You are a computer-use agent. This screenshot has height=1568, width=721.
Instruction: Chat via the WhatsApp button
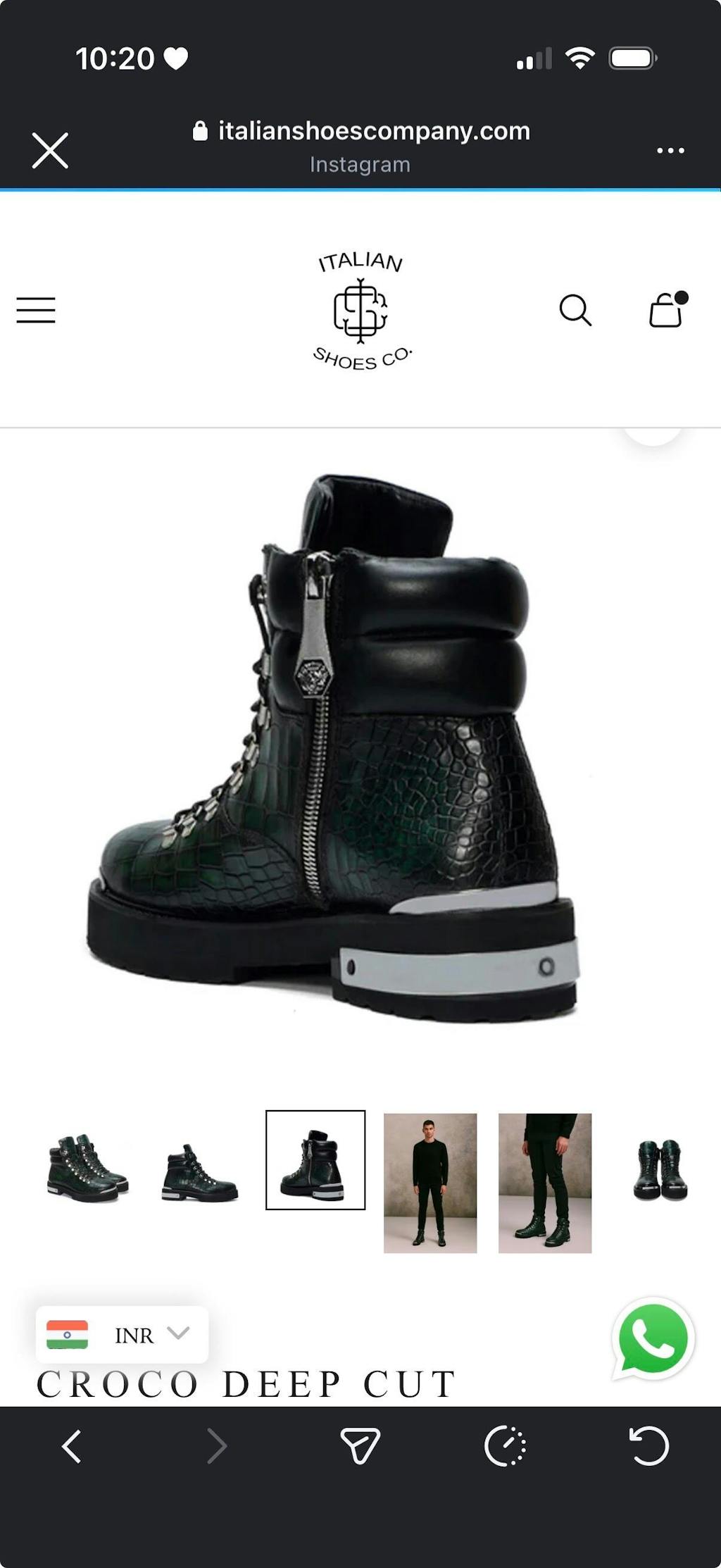coord(653,1338)
